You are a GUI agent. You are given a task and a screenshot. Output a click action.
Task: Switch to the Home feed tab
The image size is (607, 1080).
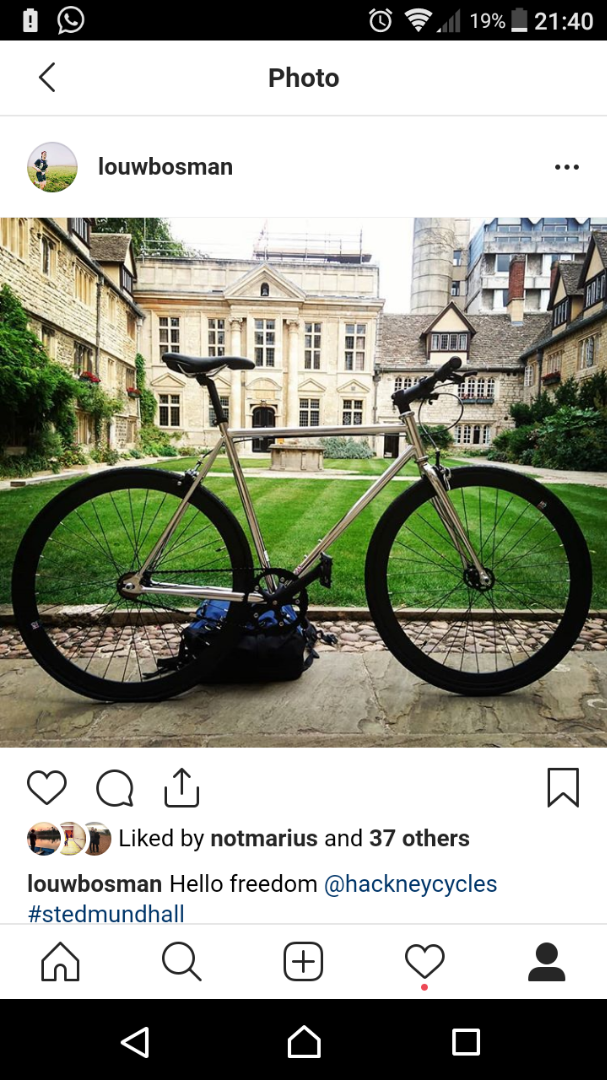pyautogui.click(x=61, y=962)
